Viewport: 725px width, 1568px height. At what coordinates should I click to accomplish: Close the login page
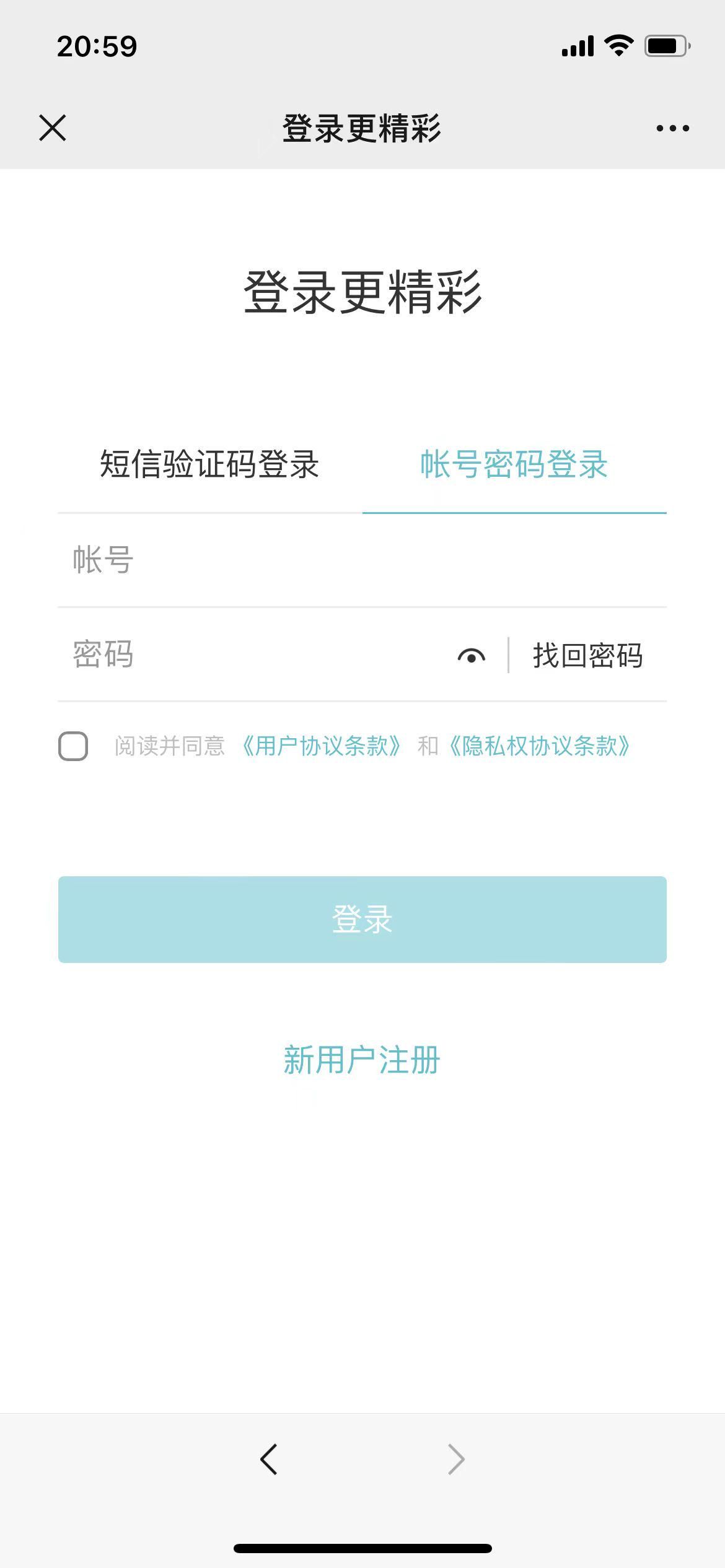coord(53,128)
